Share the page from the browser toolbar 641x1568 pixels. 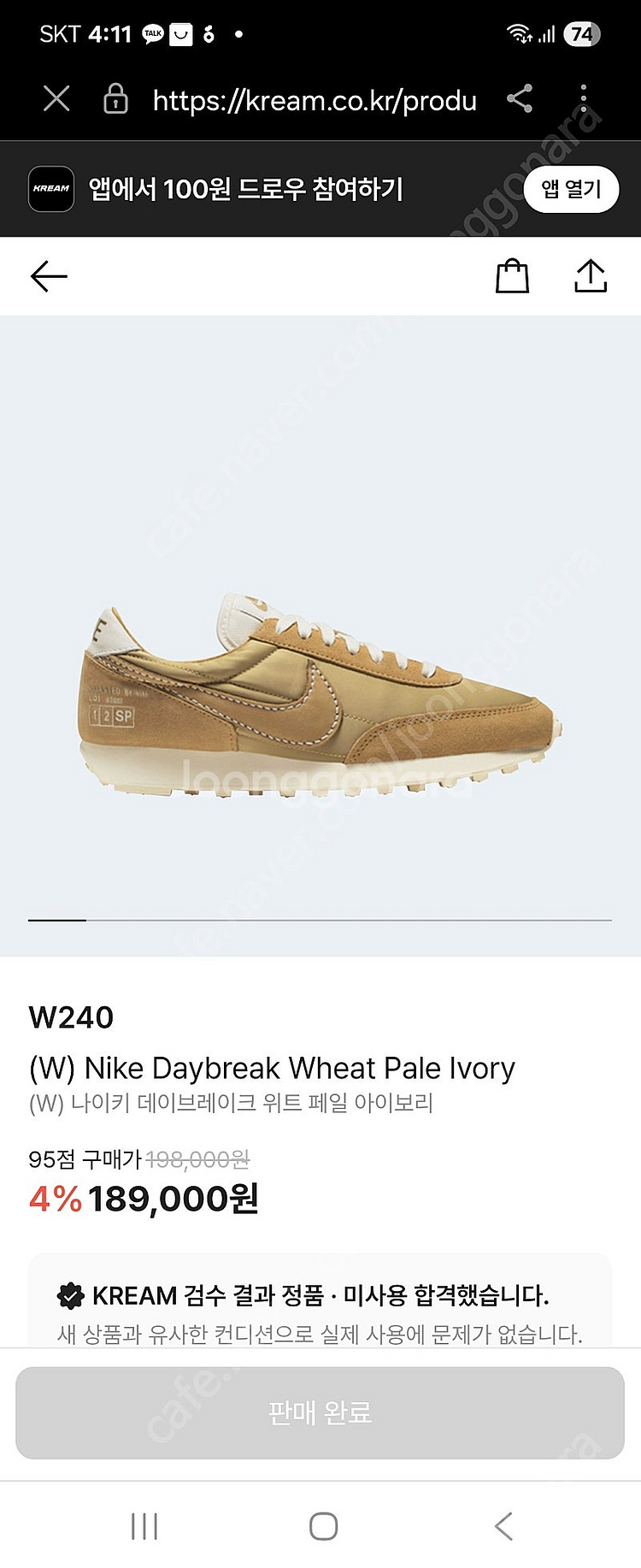tap(520, 99)
